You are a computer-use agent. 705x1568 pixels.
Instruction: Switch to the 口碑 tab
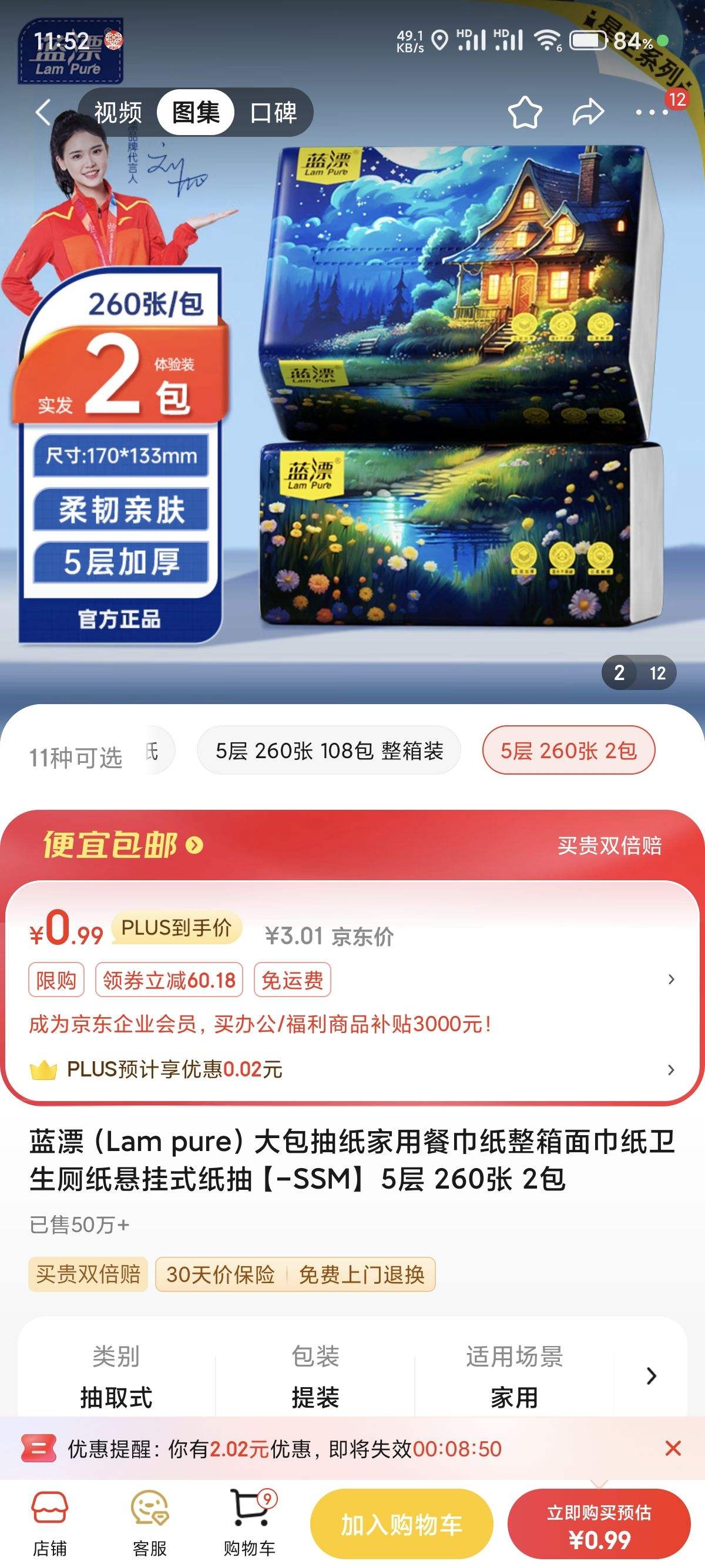click(273, 112)
